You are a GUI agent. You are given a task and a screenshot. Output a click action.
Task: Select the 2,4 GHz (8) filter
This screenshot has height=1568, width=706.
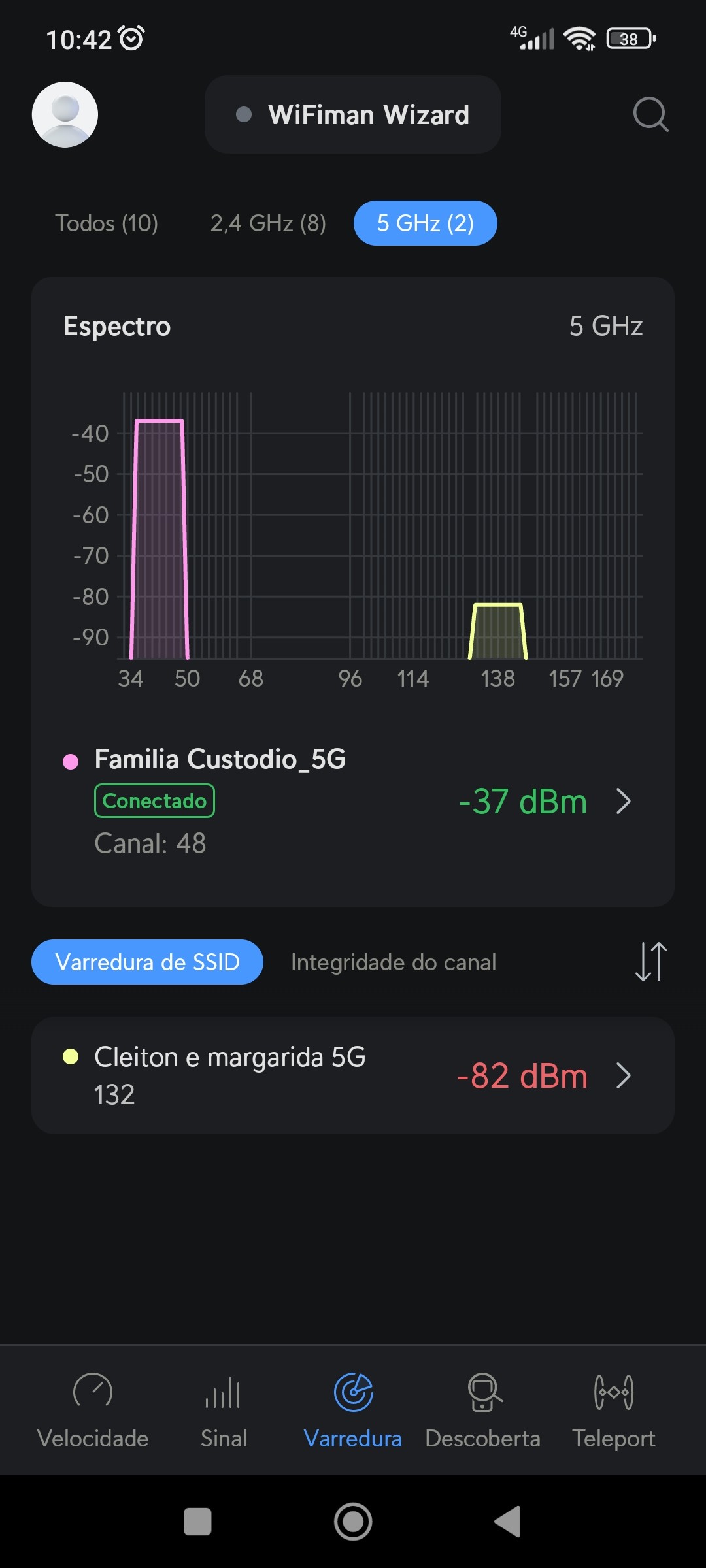point(268,223)
